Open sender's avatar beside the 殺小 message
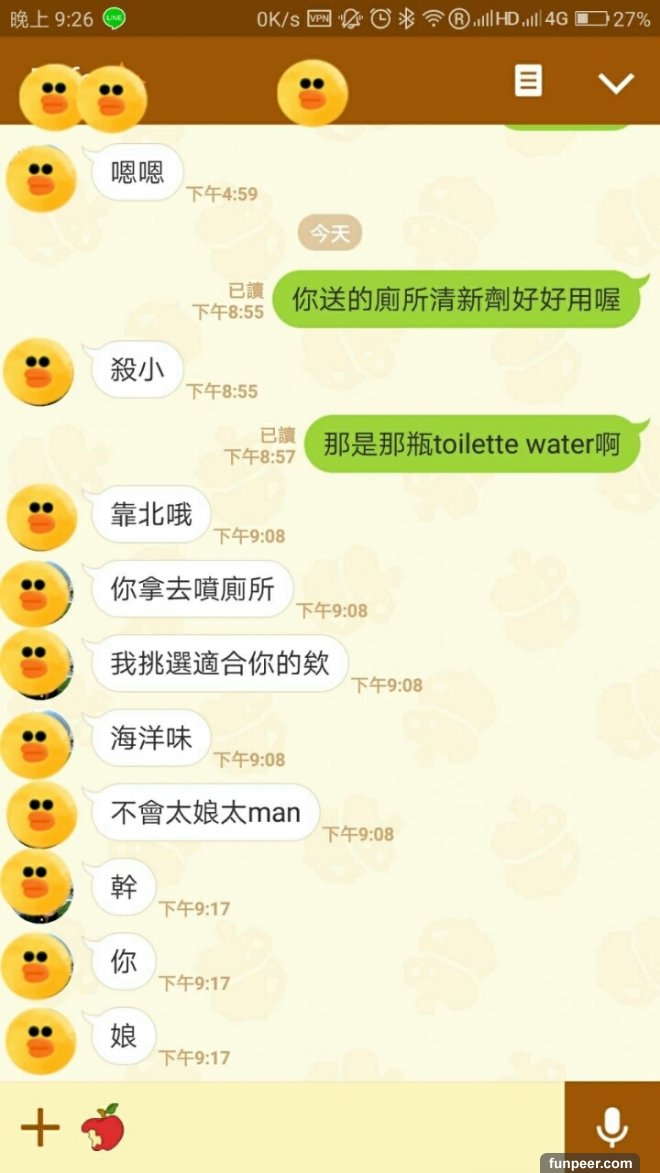The image size is (660, 1173). pos(39,372)
